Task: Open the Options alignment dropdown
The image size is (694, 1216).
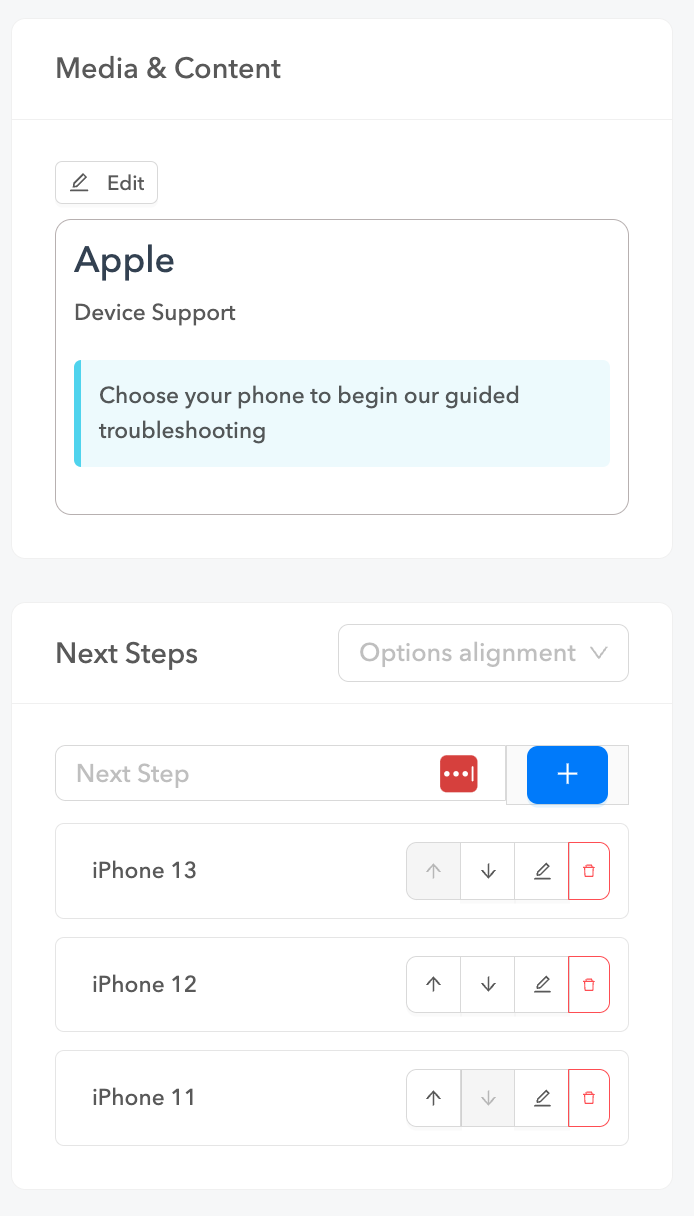Action: [x=483, y=653]
